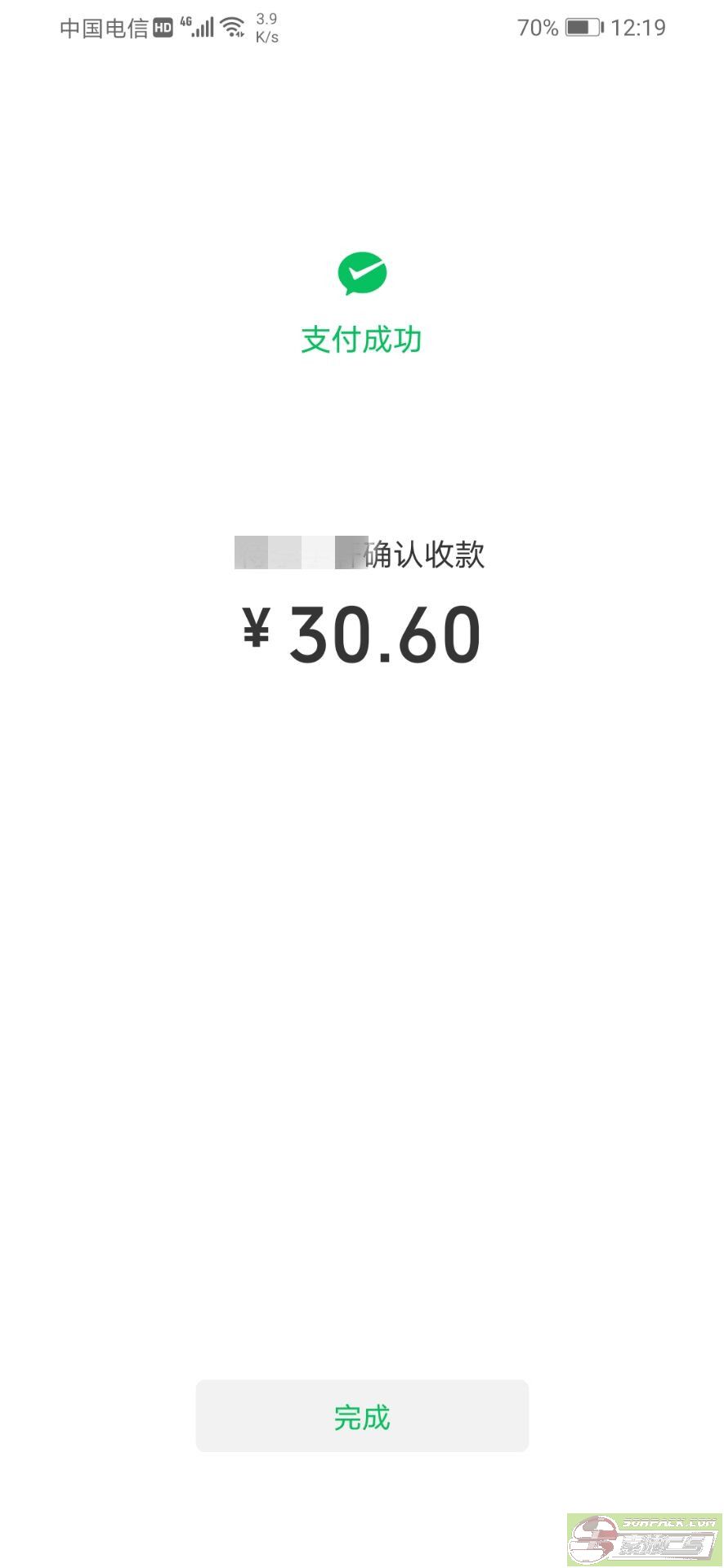Tap the 完成 button to finish

[x=362, y=1416]
